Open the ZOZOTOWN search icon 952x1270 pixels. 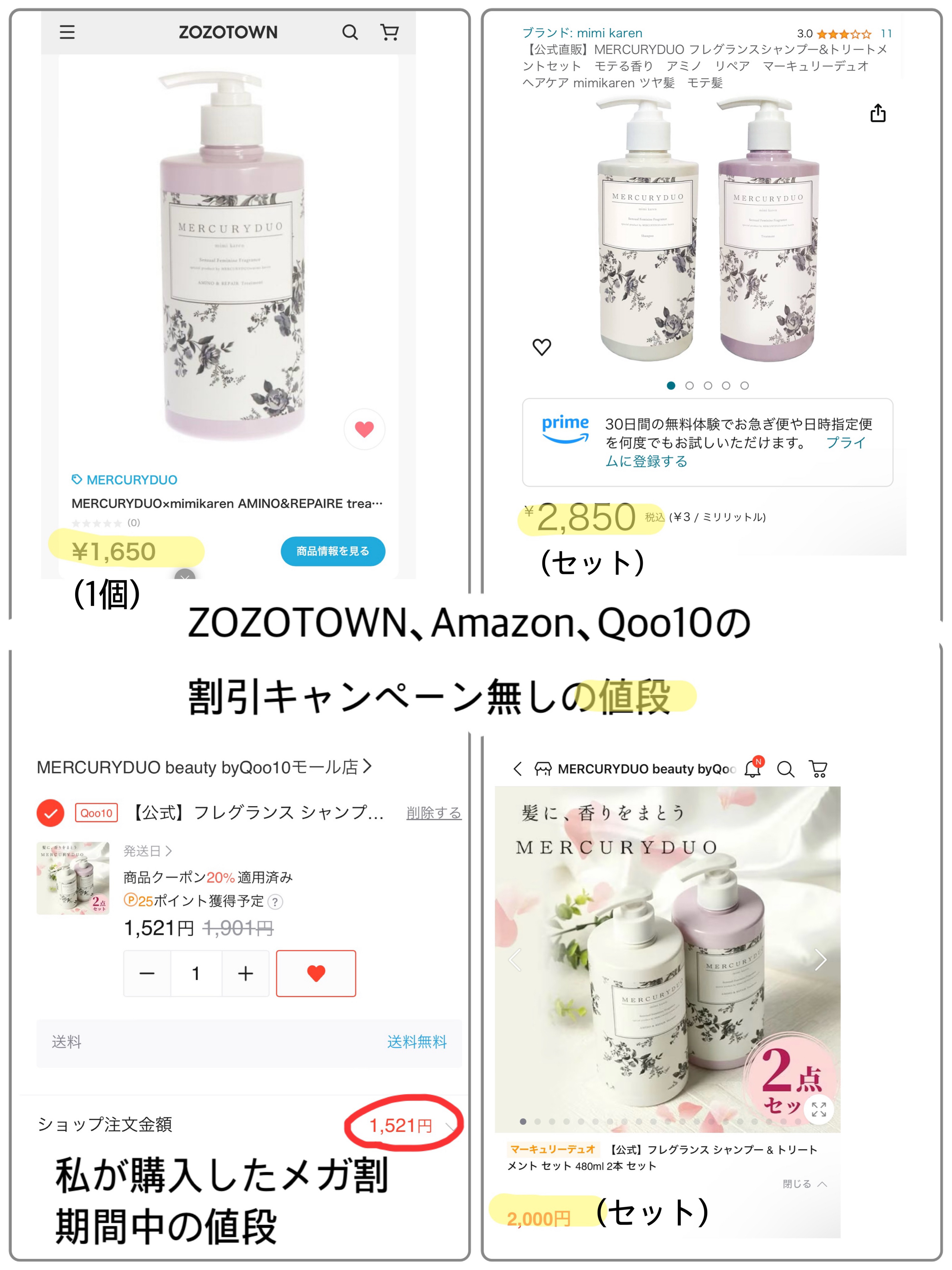pos(350,33)
